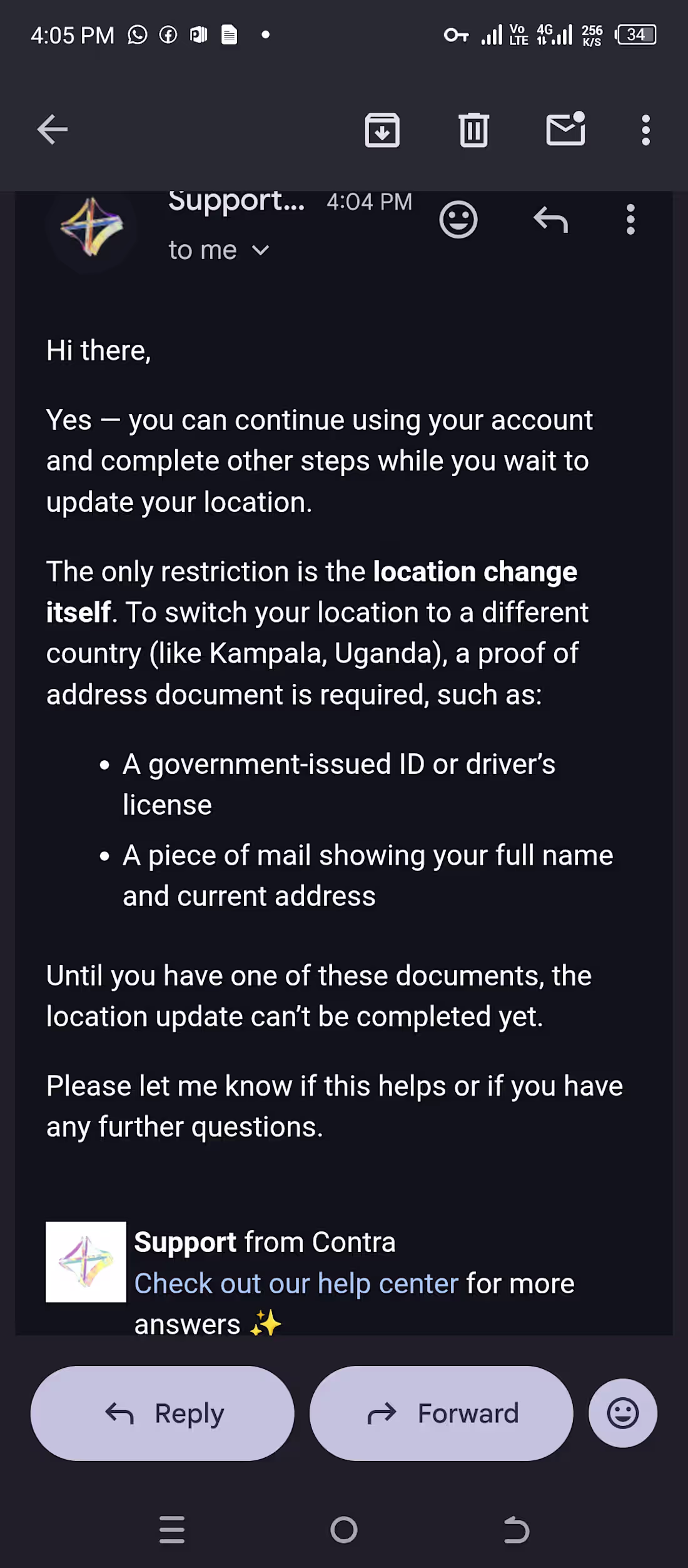This screenshot has width=688, height=1568.
Task: Add emoji reaction next to sender time
Action: pyautogui.click(x=458, y=220)
